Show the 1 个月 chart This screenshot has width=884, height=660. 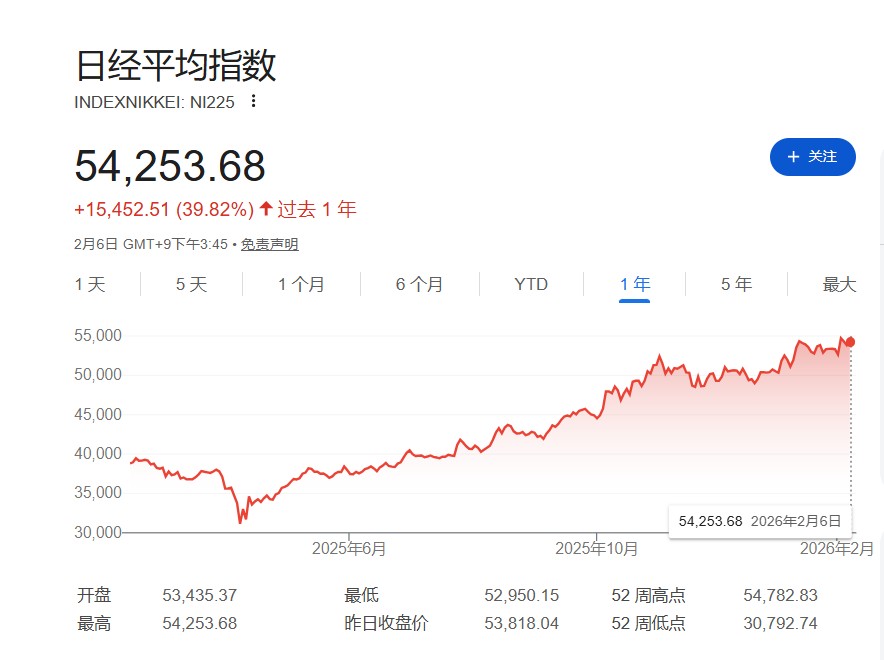pos(301,284)
